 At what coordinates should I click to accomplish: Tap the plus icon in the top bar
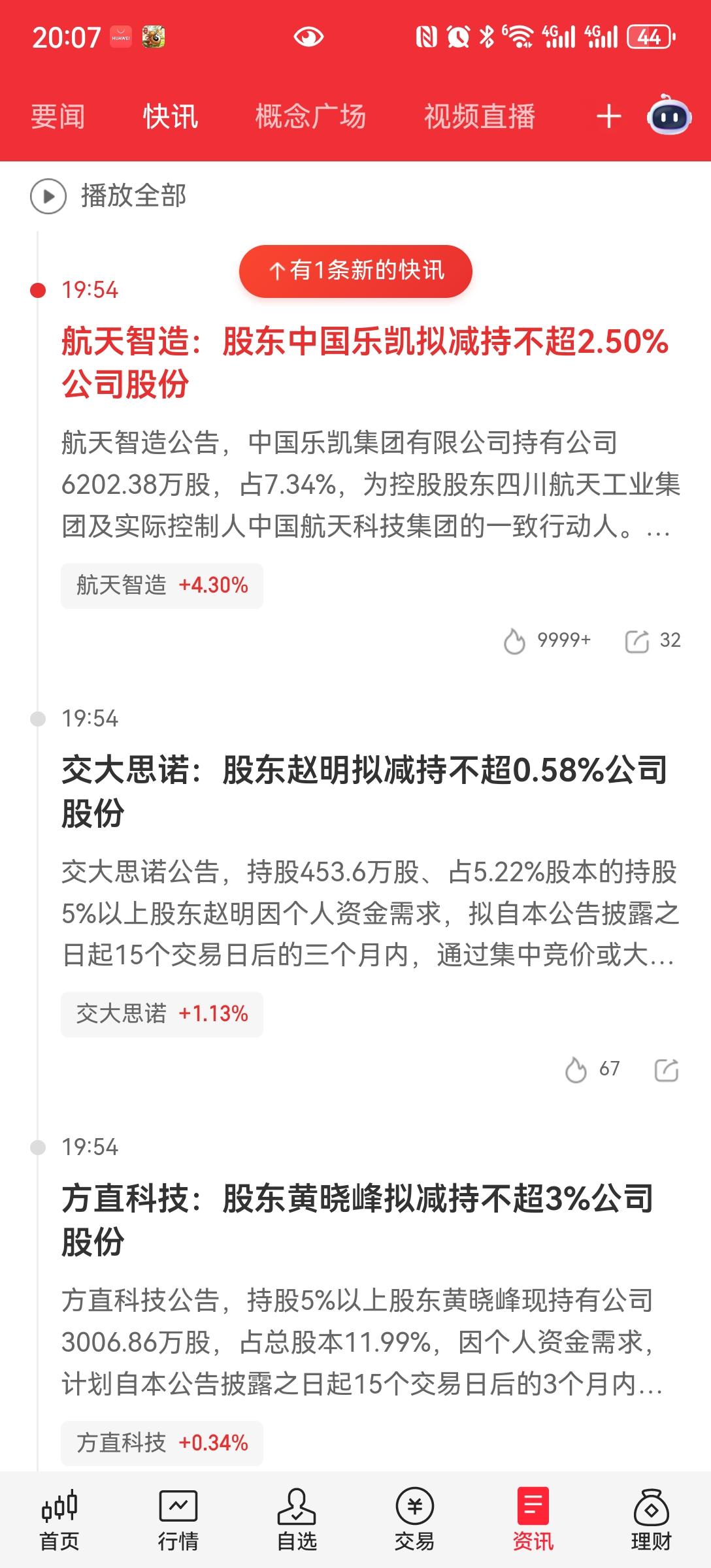(x=608, y=116)
